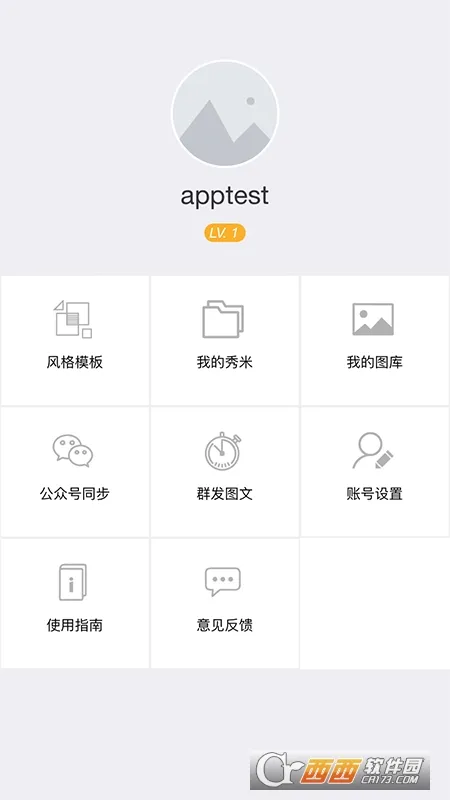Open 风格模板 style templates
450x800 pixels.
pos(75,340)
